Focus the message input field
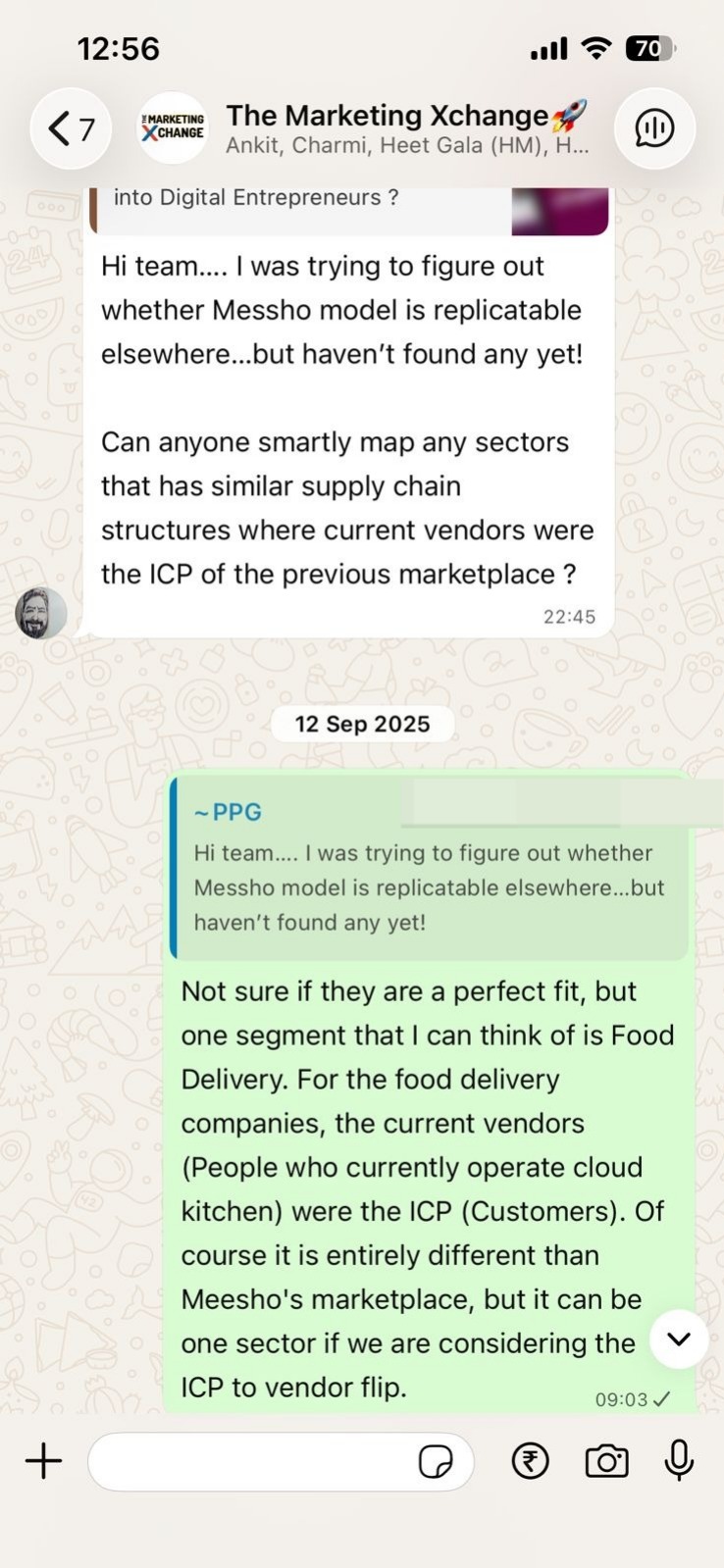This screenshot has width=724, height=1568. pyautogui.click(x=250, y=1461)
